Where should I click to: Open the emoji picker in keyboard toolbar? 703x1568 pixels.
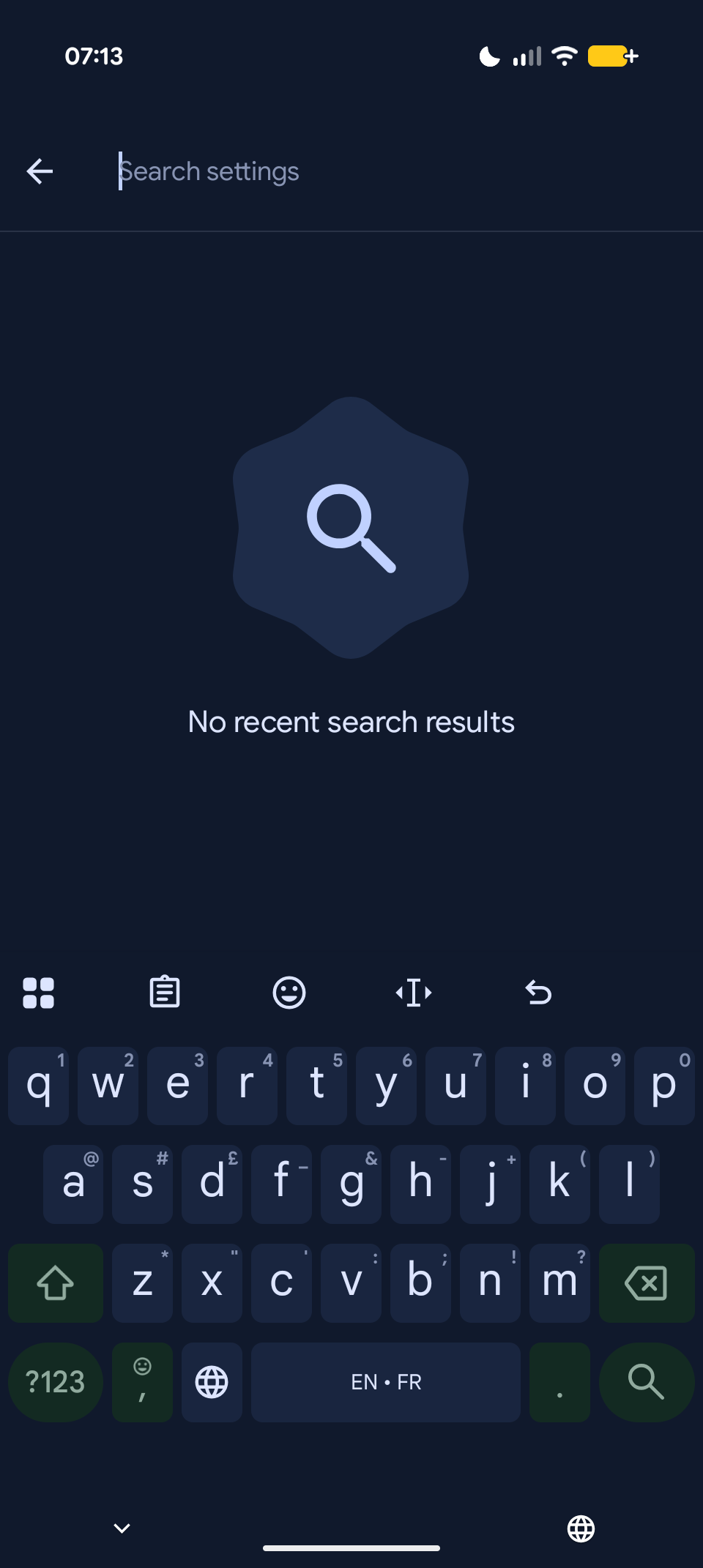(x=289, y=993)
